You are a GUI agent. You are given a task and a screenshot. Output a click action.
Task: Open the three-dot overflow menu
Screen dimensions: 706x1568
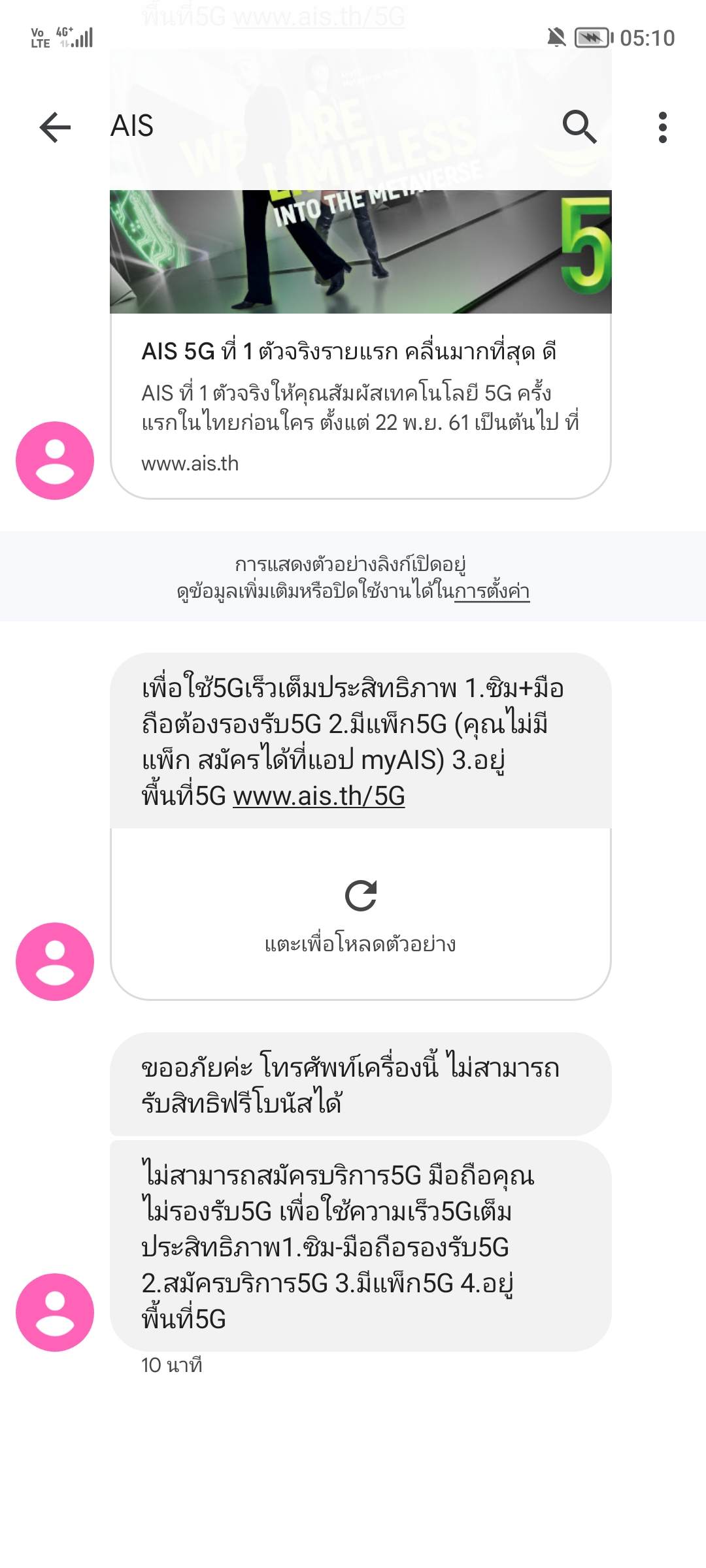click(x=663, y=127)
